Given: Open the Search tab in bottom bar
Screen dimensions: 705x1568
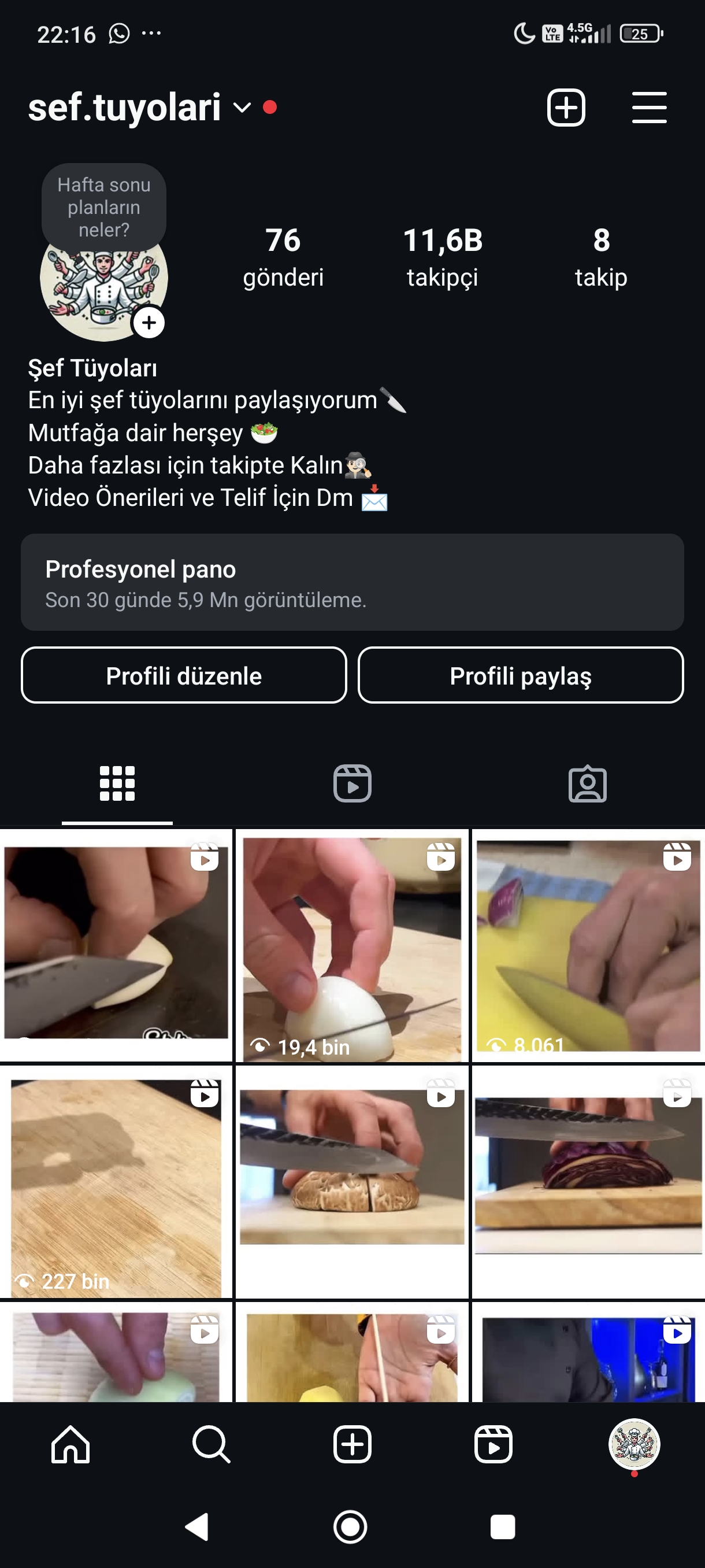Looking at the screenshot, I should click(x=211, y=1444).
